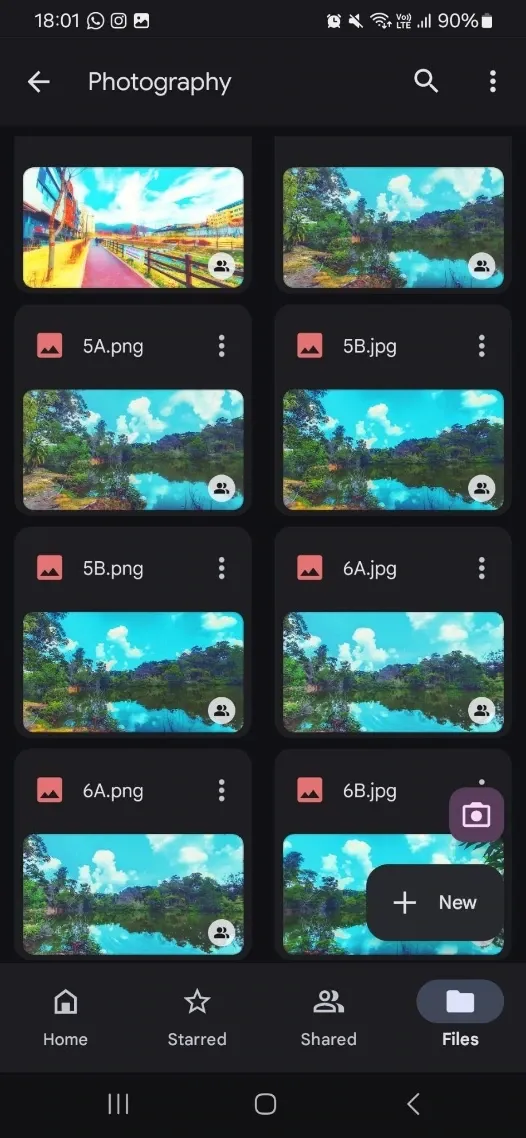
Task: Open the 6A.png image
Action: pos(133,894)
